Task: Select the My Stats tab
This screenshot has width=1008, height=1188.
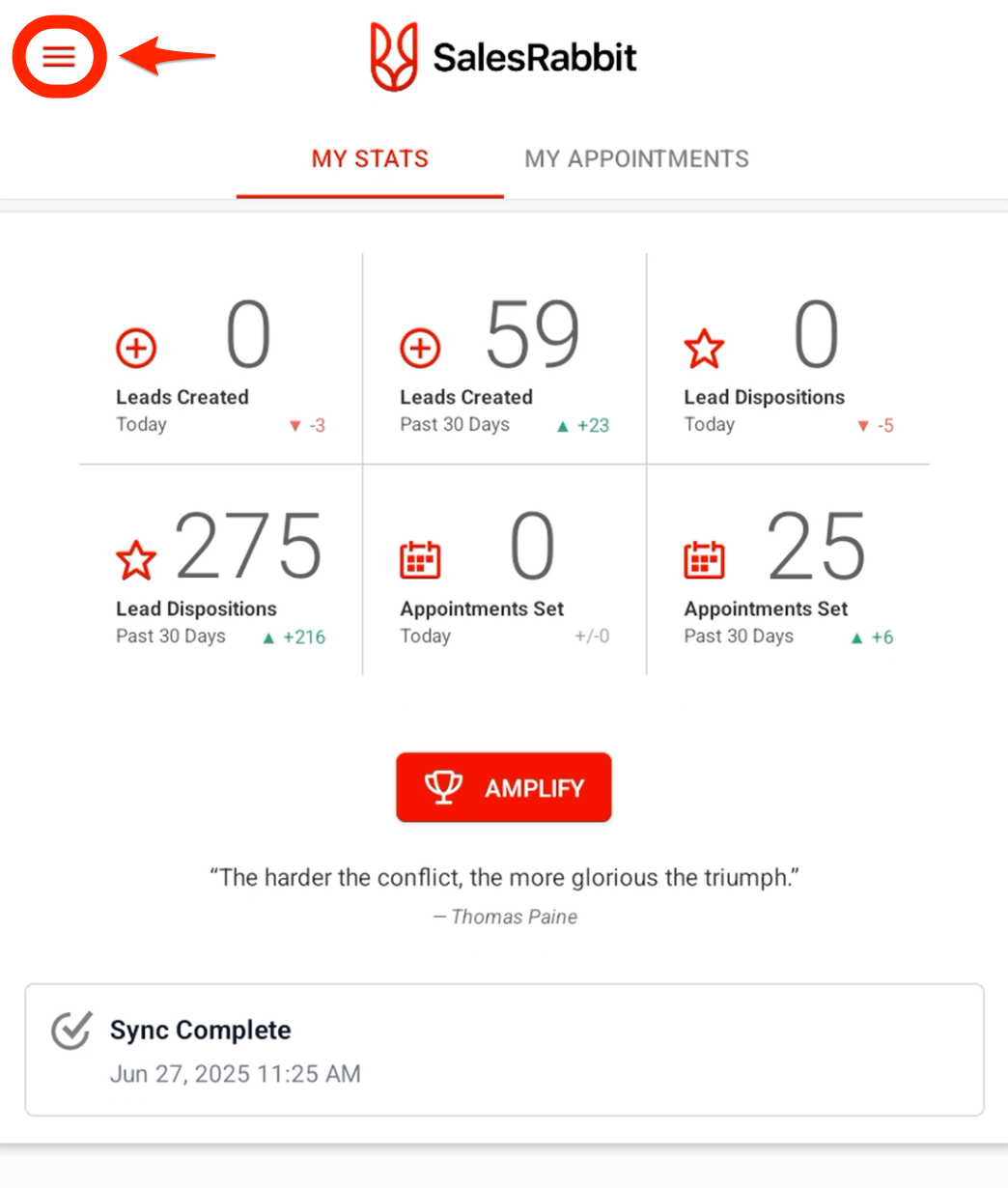Action: pyautogui.click(x=370, y=159)
